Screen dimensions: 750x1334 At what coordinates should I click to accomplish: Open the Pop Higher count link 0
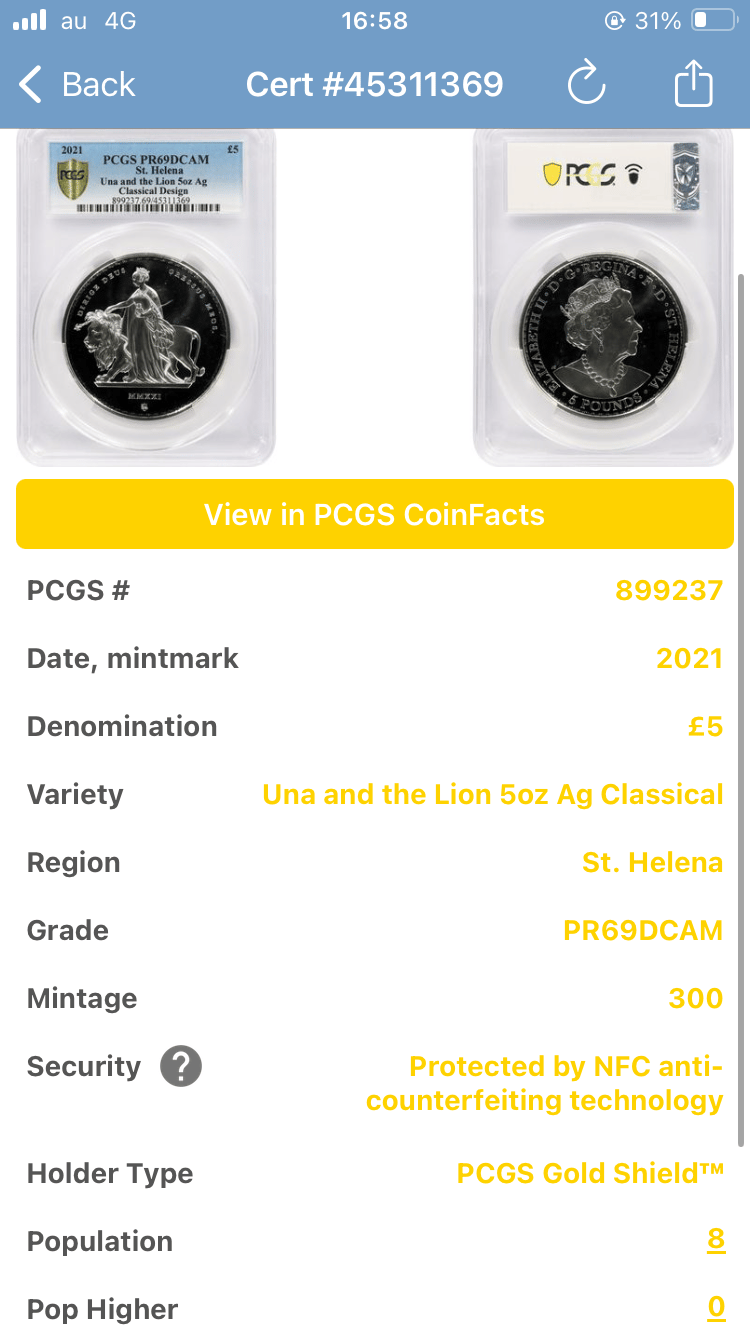click(x=715, y=1309)
